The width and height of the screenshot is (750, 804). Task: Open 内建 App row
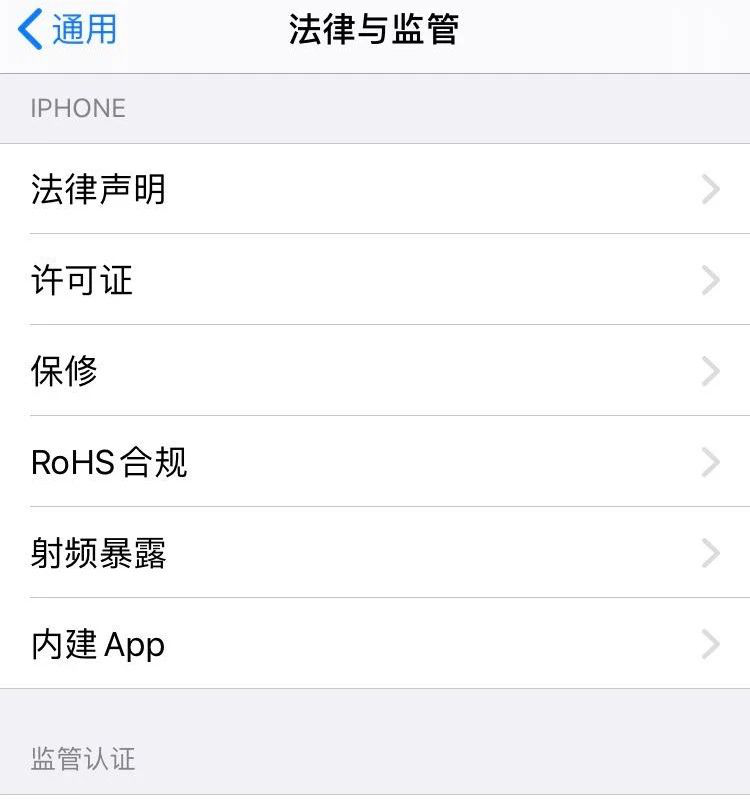pyautogui.click(x=375, y=644)
